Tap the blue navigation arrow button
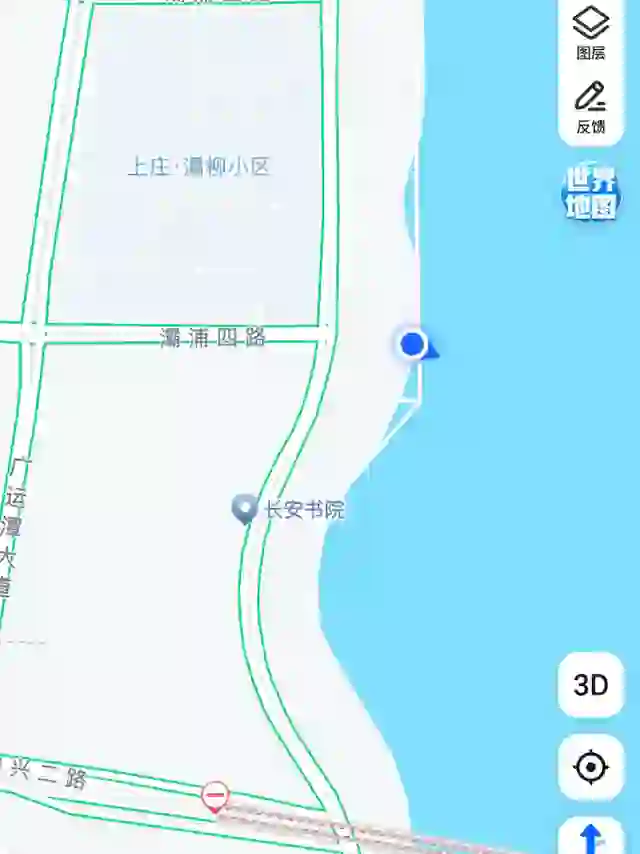This screenshot has height=854, width=640. click(590, 838)
